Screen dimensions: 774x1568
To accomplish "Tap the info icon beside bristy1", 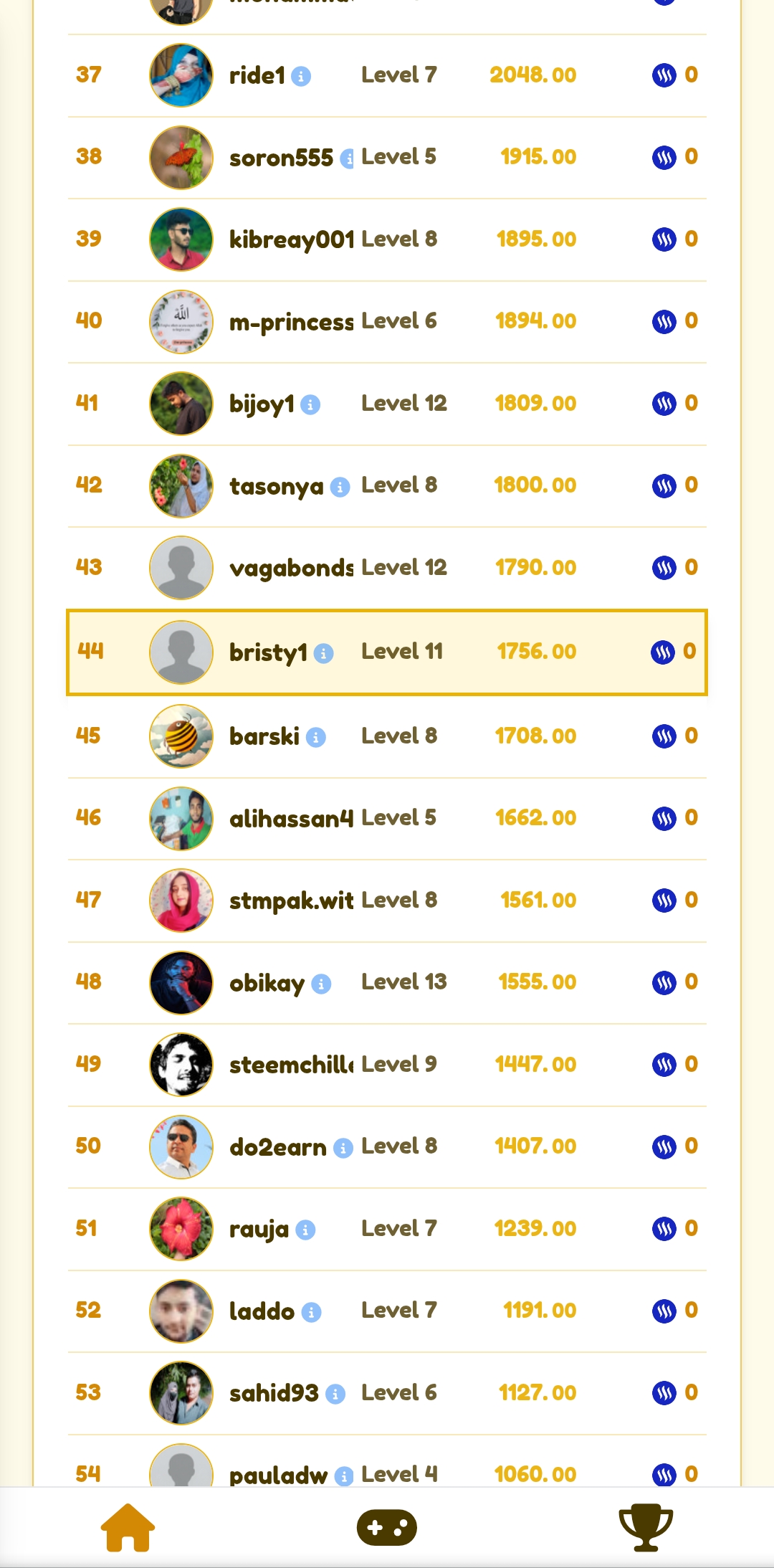I will click(x=324, y=653).
